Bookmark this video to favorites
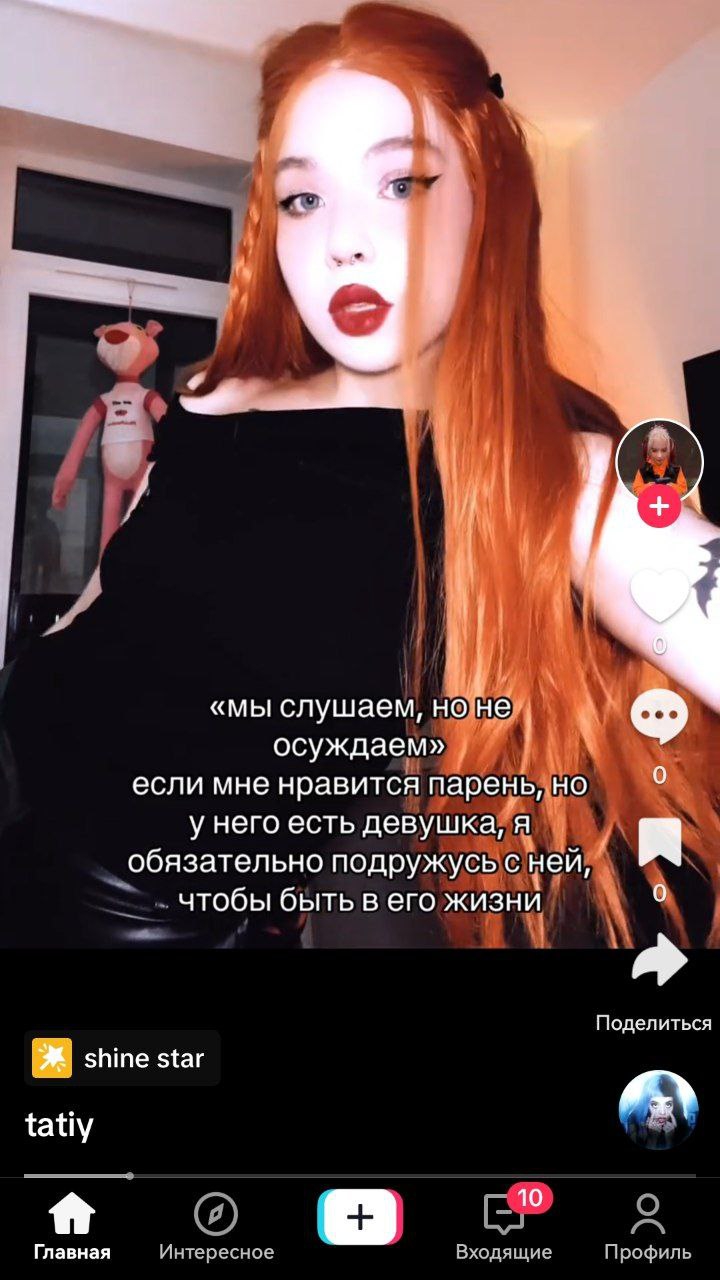This screenshot has width=720, height=1280. click(659, 843)
